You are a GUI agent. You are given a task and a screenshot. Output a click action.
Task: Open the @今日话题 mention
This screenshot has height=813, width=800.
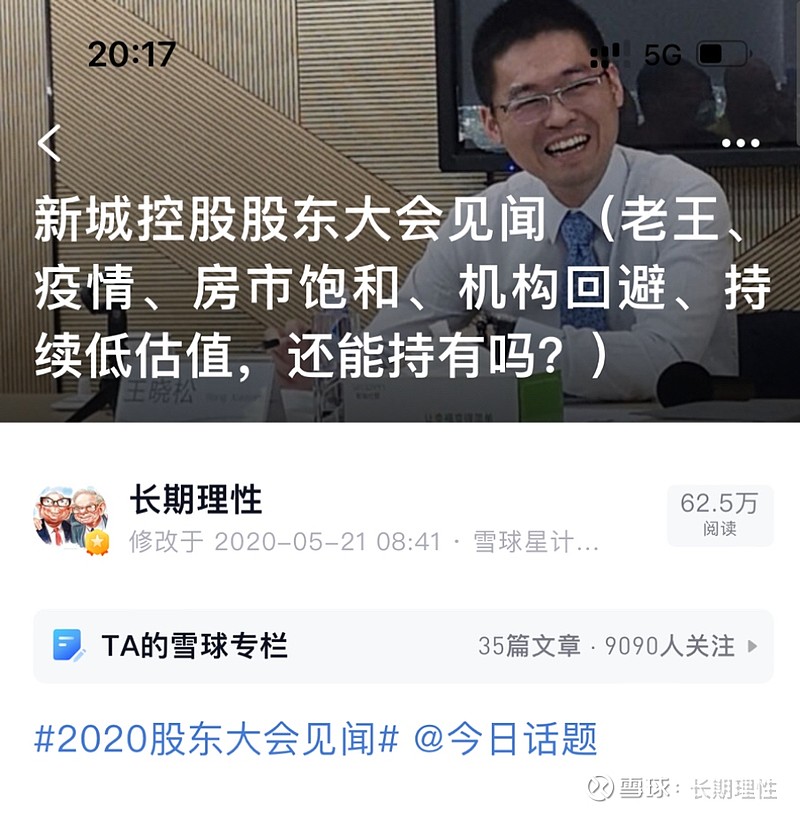tap(505, 740)
